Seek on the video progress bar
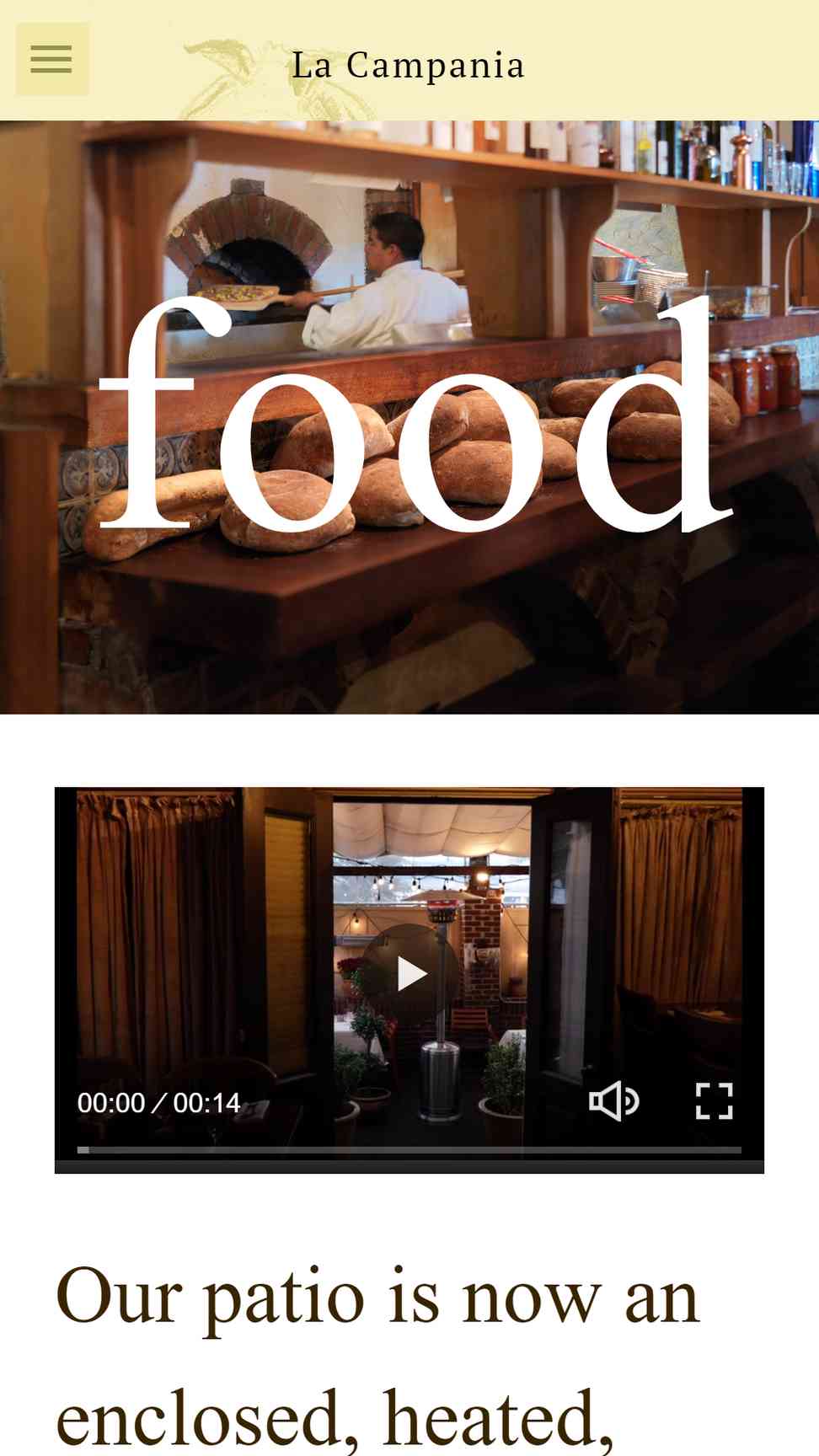The width and height of the screenshot is (819, 1456). pyautogui.click(x=409, y=1149)
